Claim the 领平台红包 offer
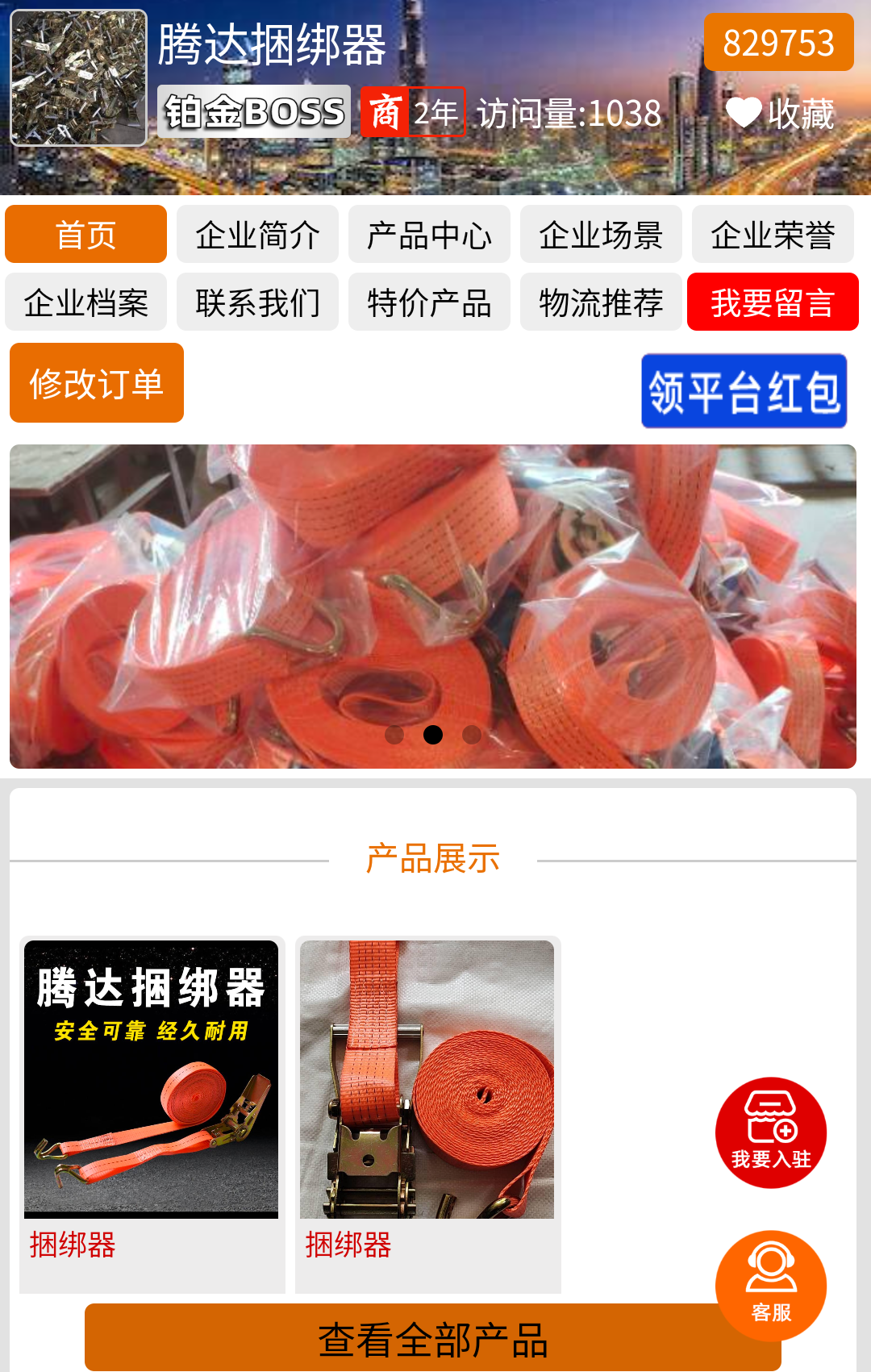Image resolution: width=871 pixels, height=1372 pixels. click(x=744, y=391)
